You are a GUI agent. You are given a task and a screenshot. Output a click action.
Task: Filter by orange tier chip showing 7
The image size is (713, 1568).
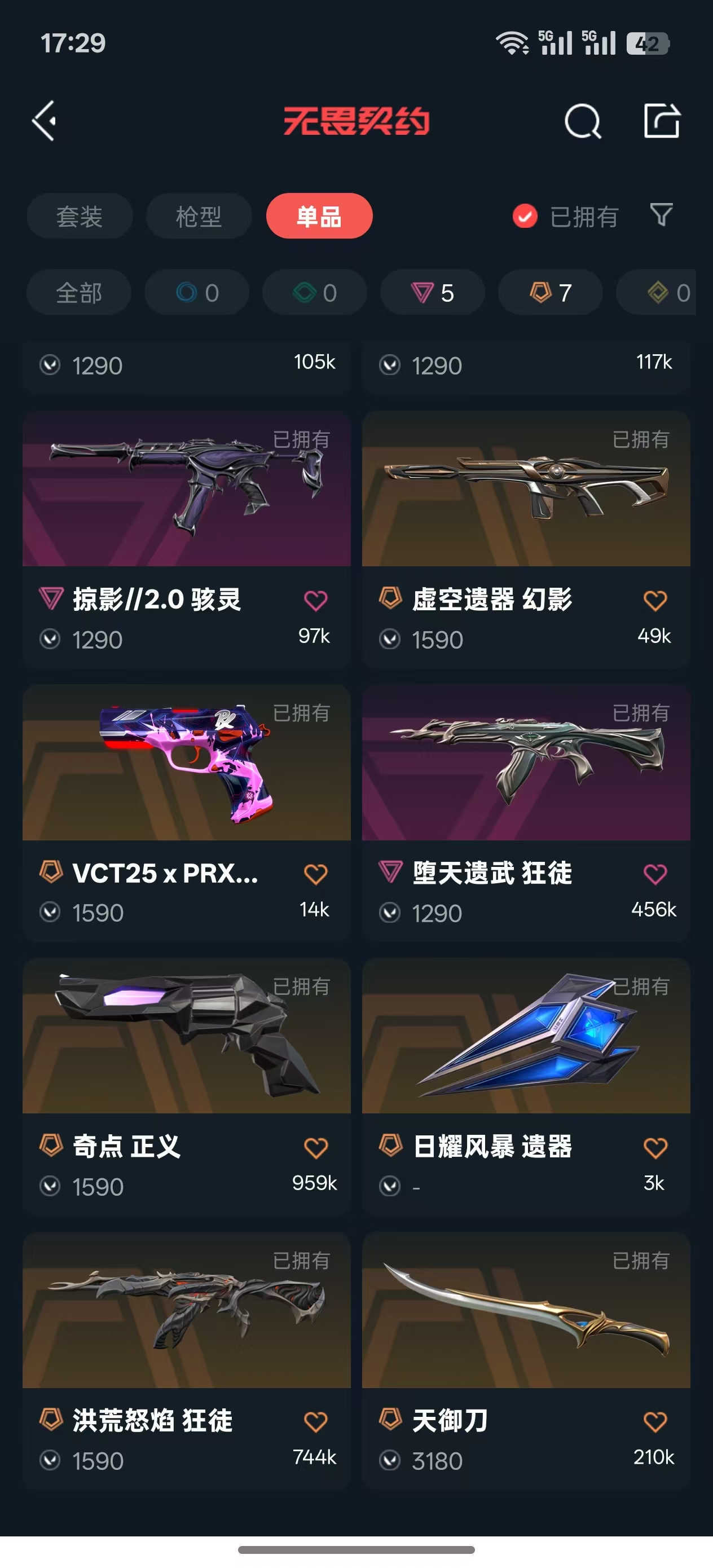point(550,293)
